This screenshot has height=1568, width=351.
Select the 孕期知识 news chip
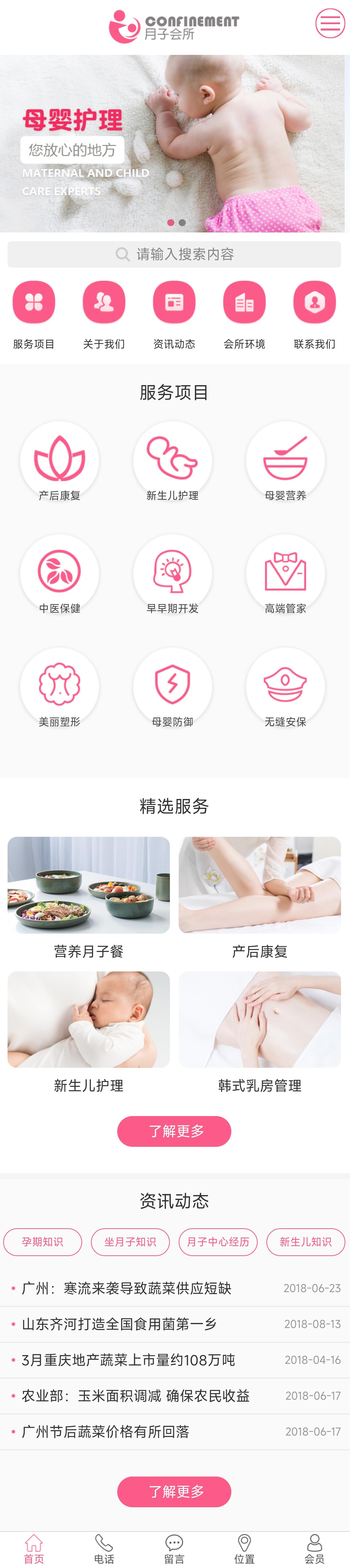coord(43,1242)
